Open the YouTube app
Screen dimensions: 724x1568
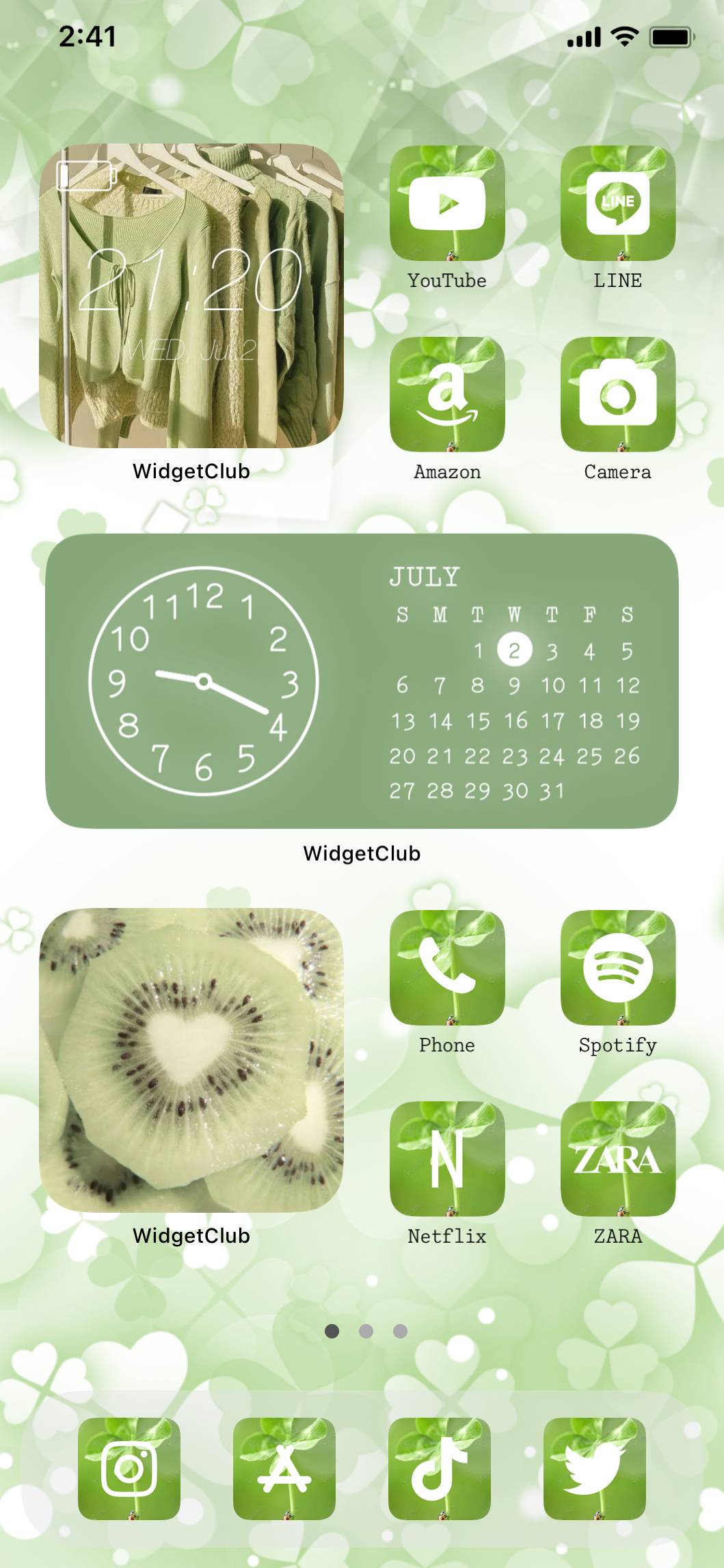[447, 203]
